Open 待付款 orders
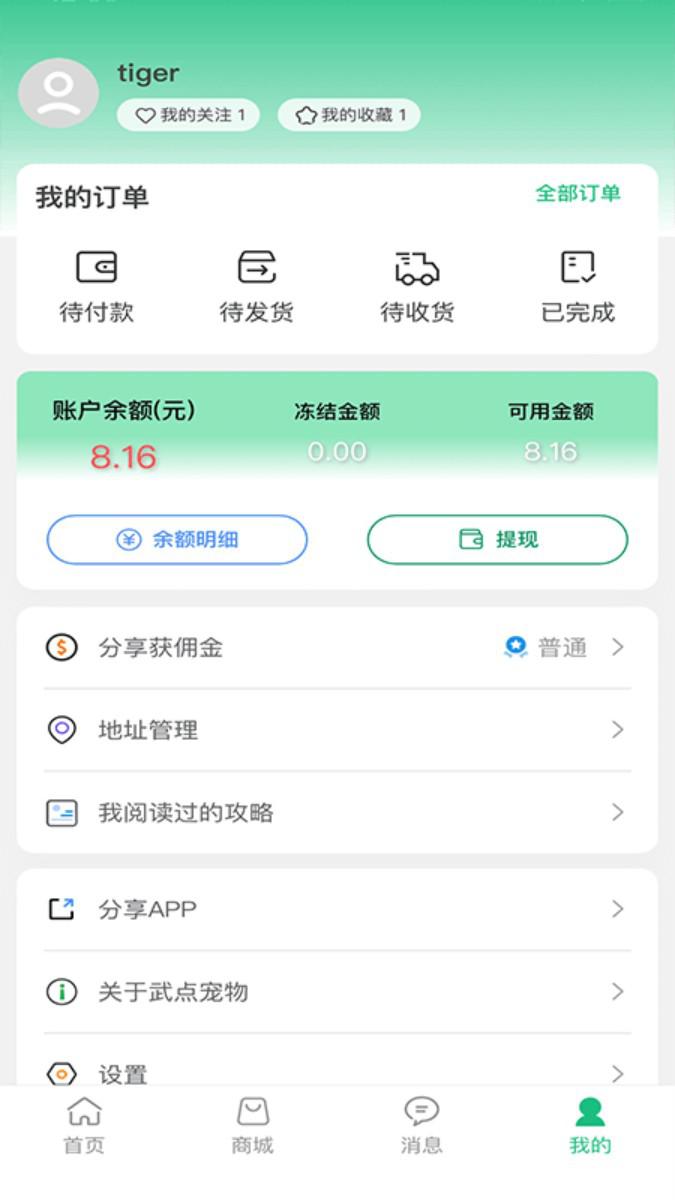Image resolution: width=675 pixels, height=1200 pixels. pos(97,286)
